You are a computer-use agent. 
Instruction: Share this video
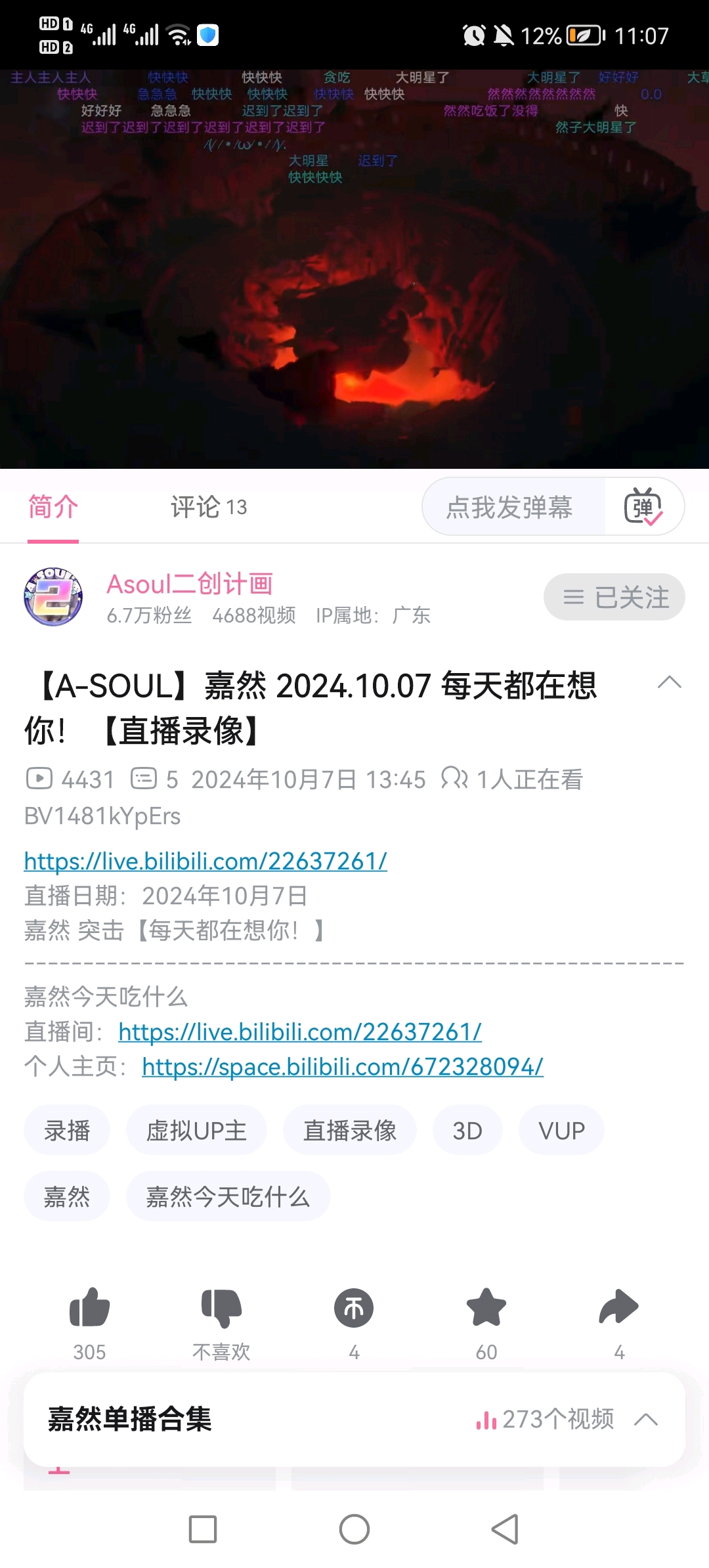tap(618, 1308)
